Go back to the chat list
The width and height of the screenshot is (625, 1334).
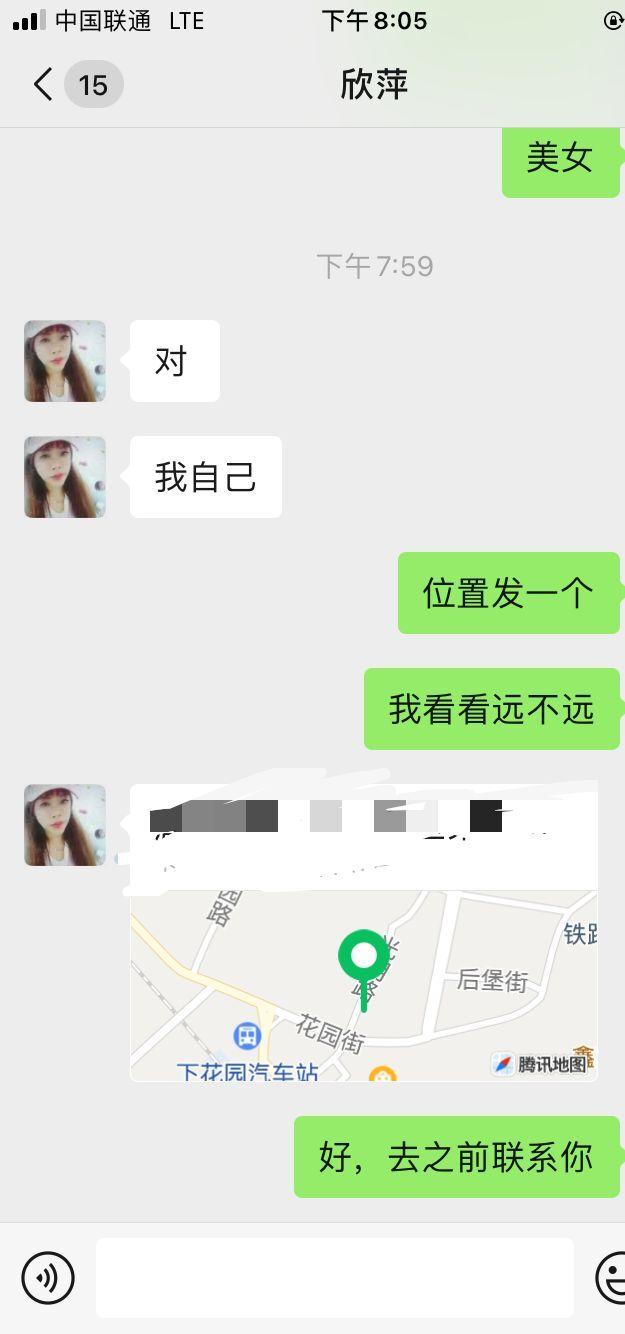tap(43, 84)
